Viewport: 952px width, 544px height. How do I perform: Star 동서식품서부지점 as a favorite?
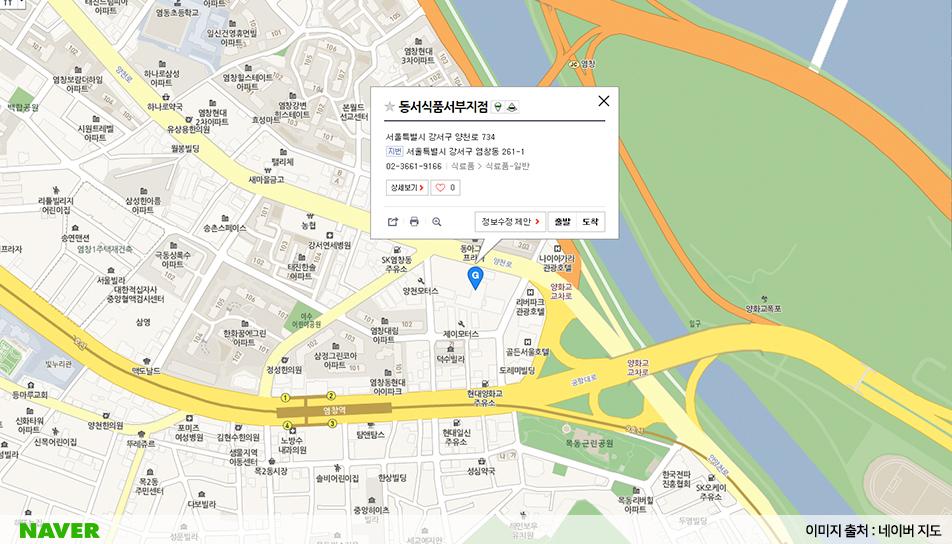click(390, 106)
